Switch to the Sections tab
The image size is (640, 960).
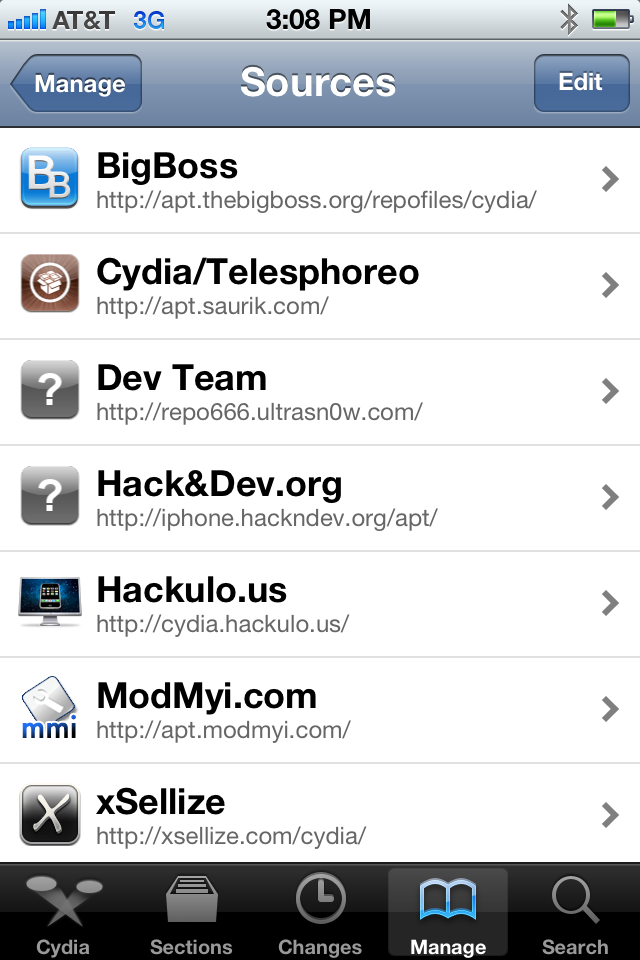[191, 914]
